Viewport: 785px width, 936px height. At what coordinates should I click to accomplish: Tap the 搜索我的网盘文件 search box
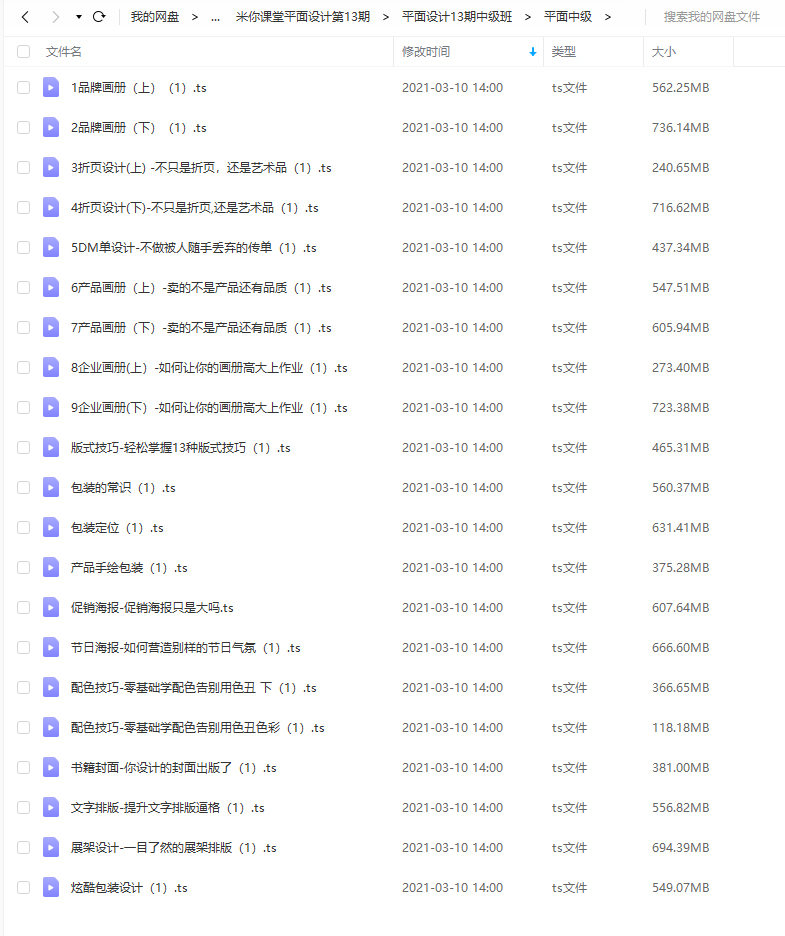pyautogui.click(x=712, y=17)
